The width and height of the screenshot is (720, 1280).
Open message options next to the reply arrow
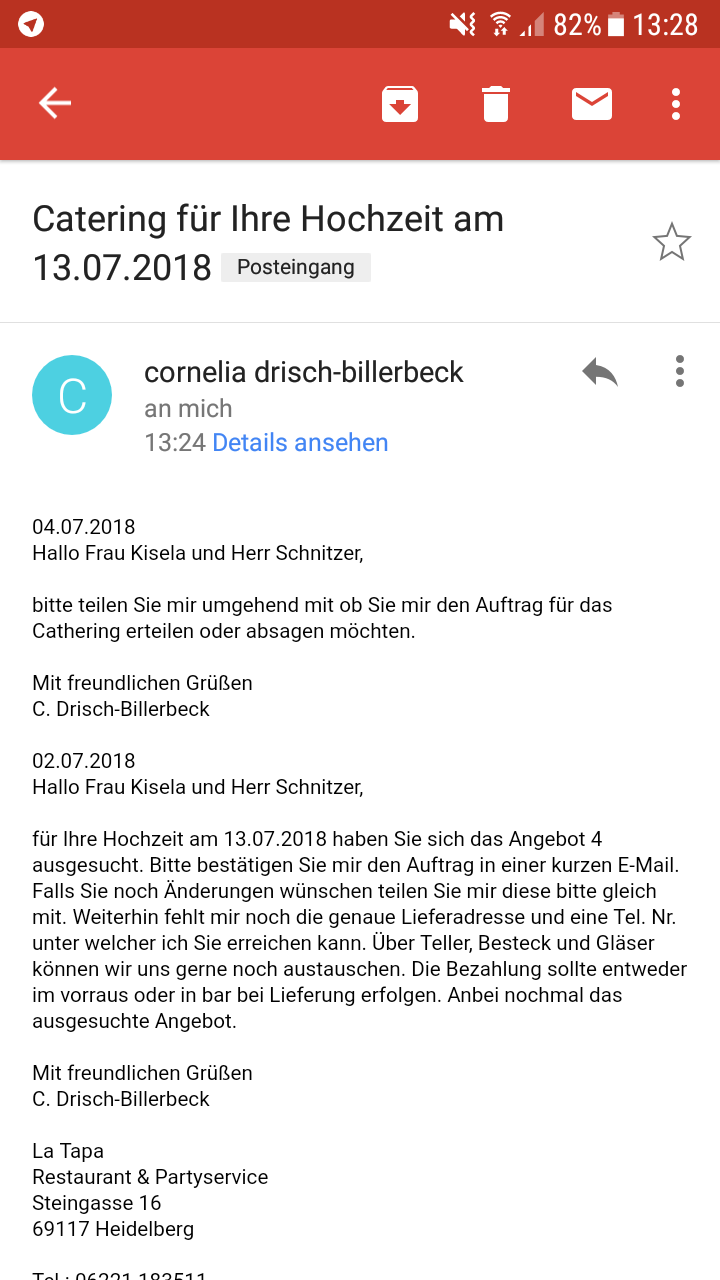[680, 371]
